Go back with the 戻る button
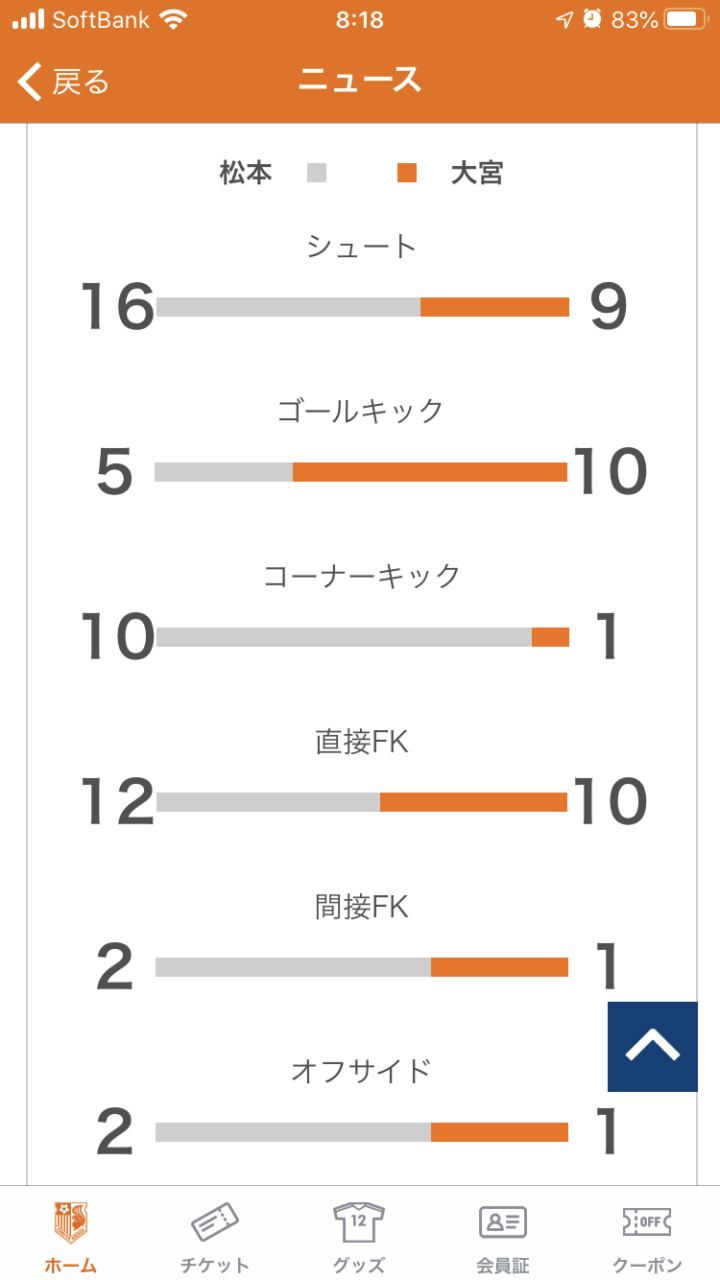The image size is (720, 1280). [64, 81]
